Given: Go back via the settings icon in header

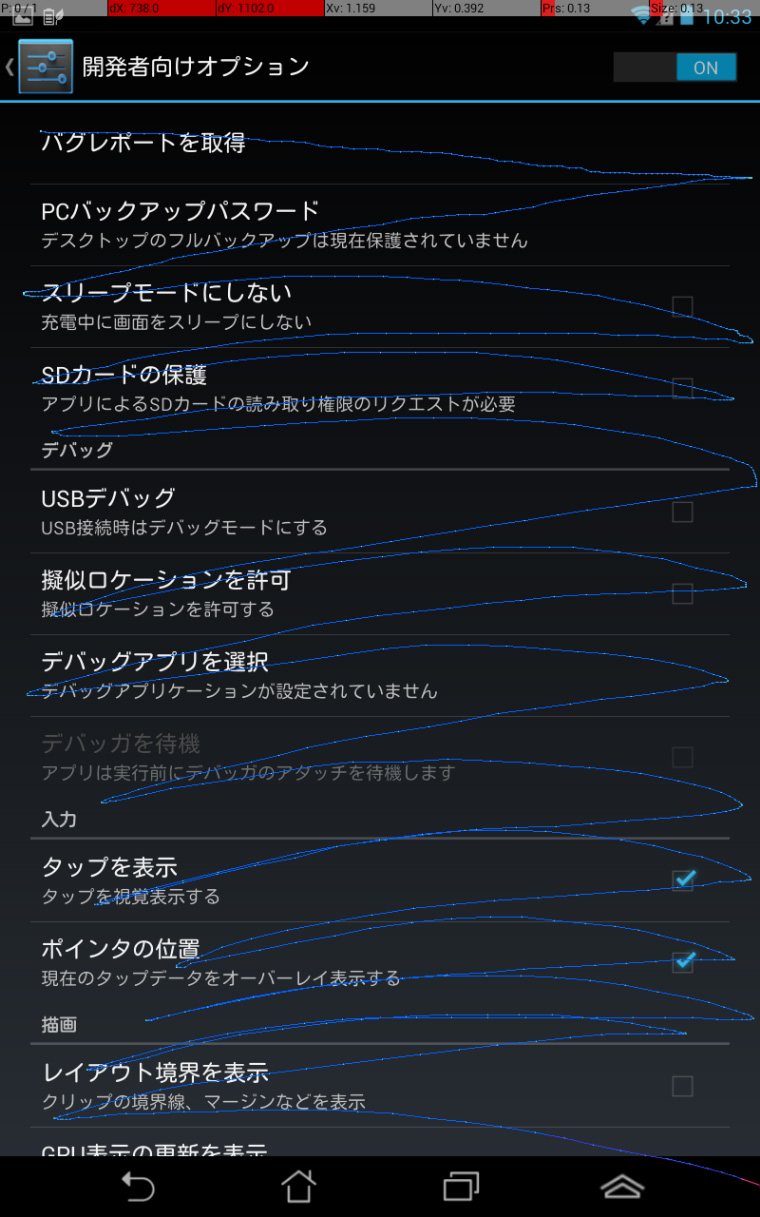Looking at the screenshot, I should click(x=44, y=67).
